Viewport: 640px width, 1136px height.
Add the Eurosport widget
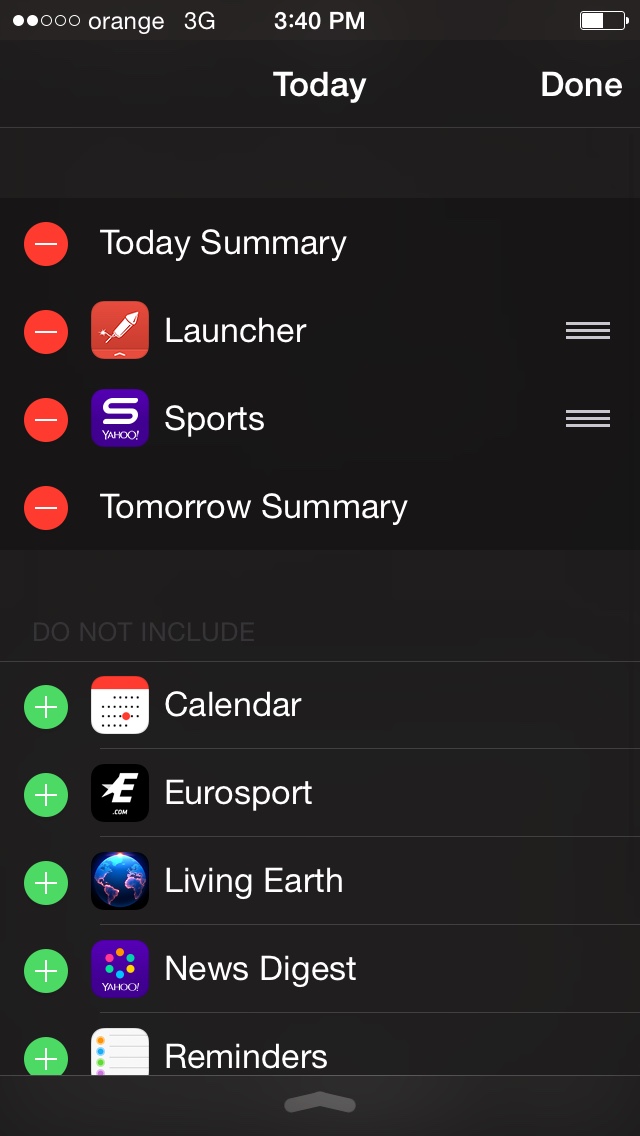(46, 795)
